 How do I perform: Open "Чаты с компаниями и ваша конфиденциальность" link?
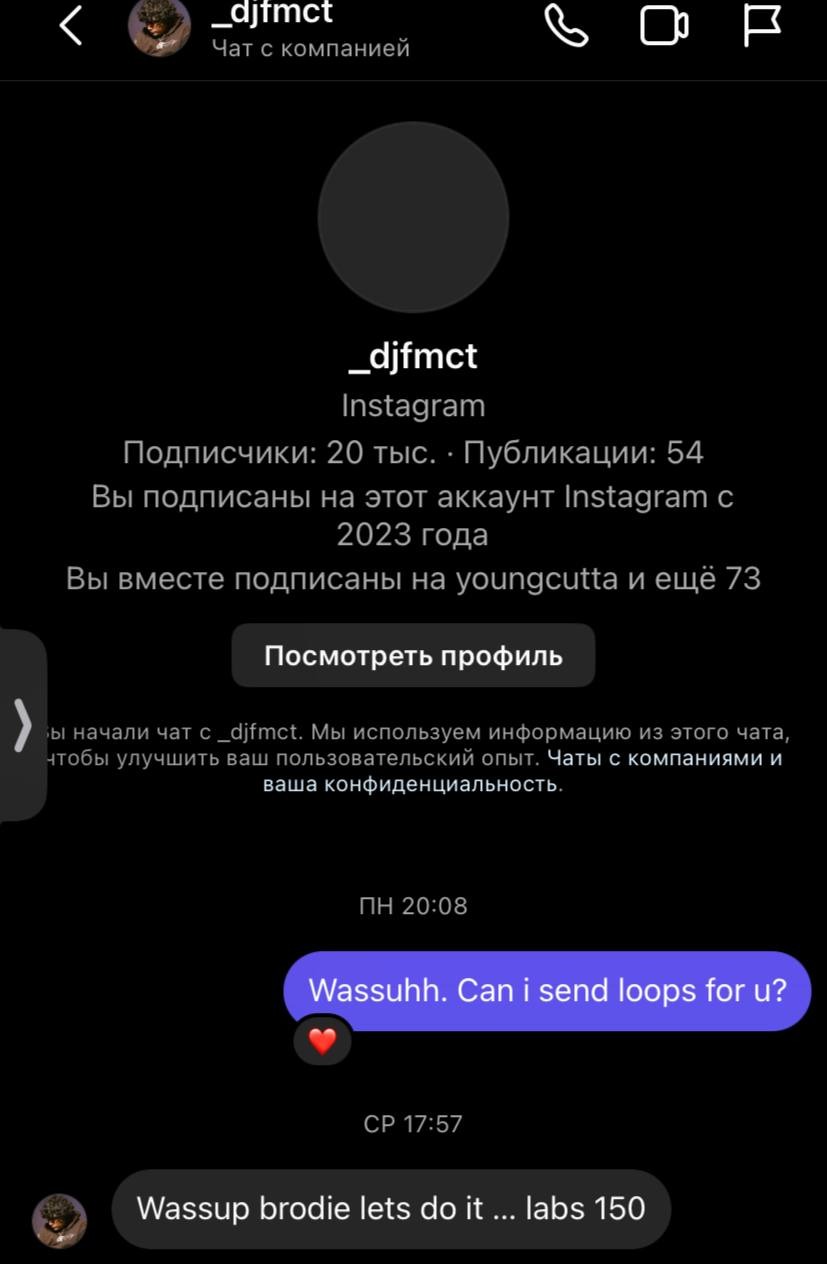[665, 758]
